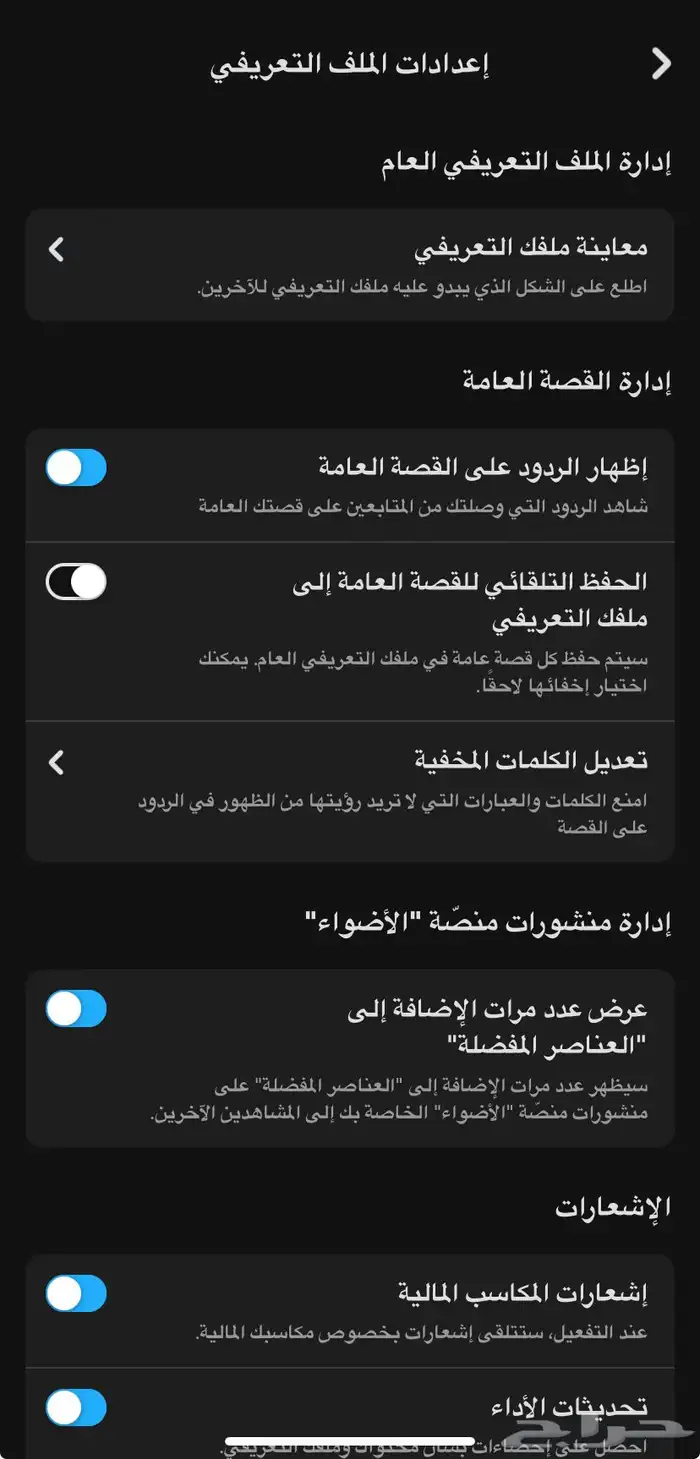Open تعديل الكلمات المخفية

click(350, 791)
